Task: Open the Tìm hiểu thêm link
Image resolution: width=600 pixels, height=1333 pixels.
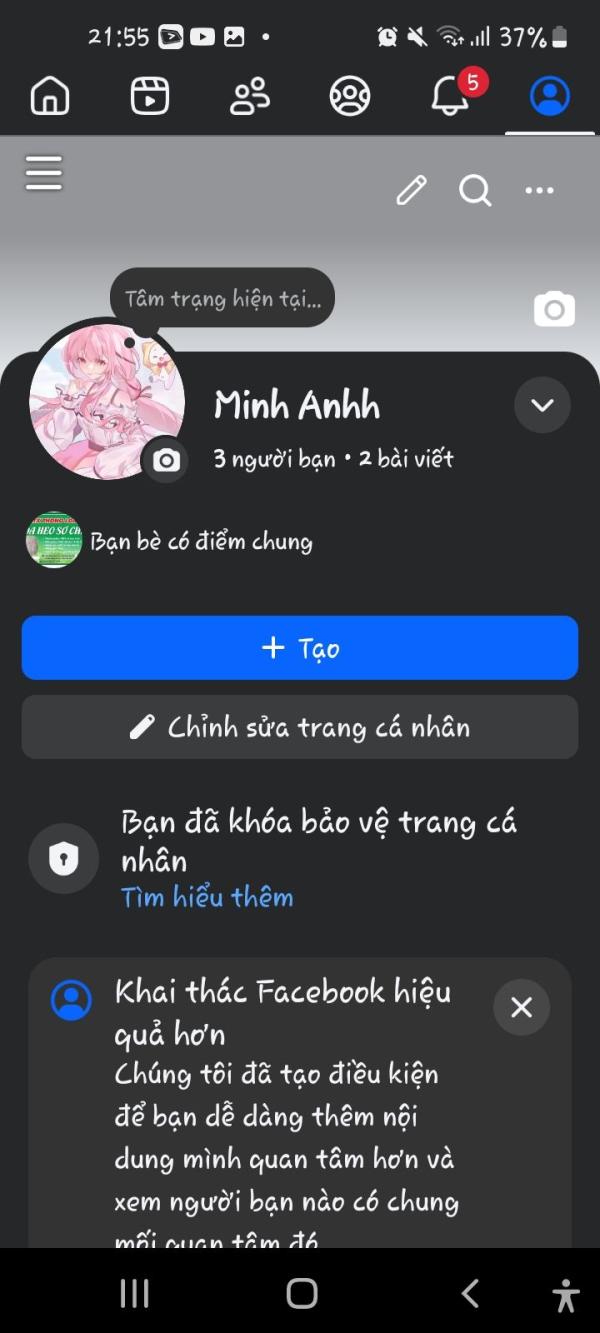Action: pyautogui.click(x=207, y=897)
